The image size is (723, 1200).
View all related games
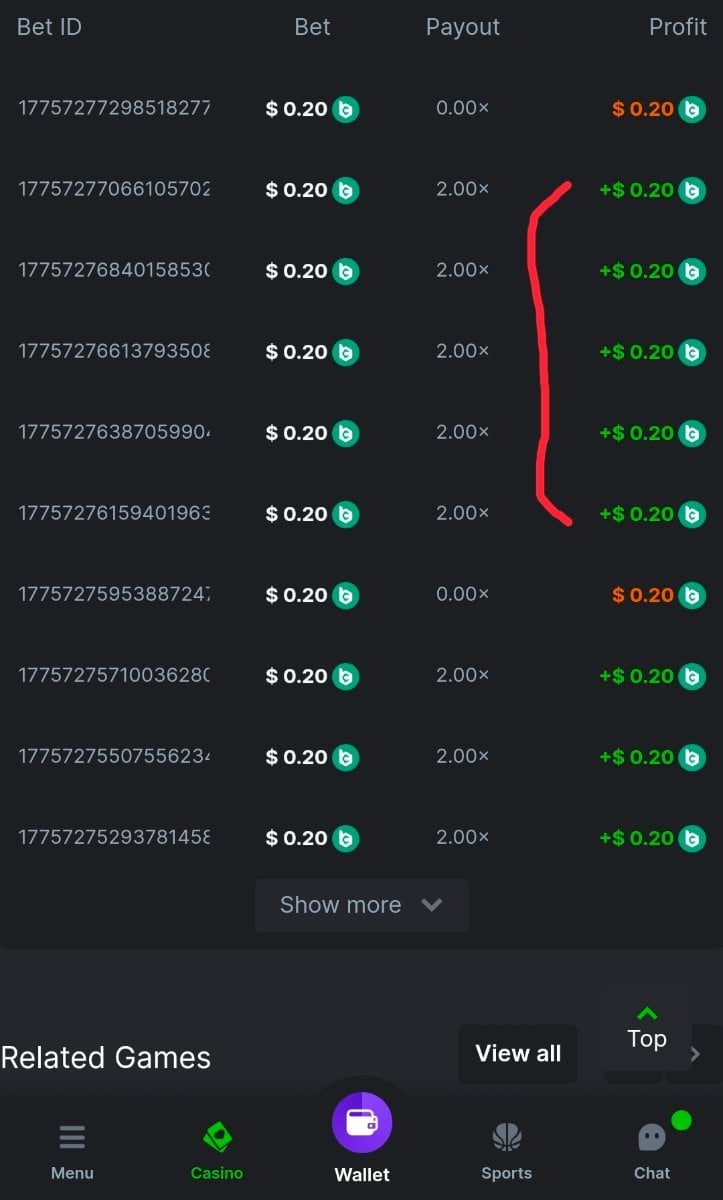point(517,1053)
